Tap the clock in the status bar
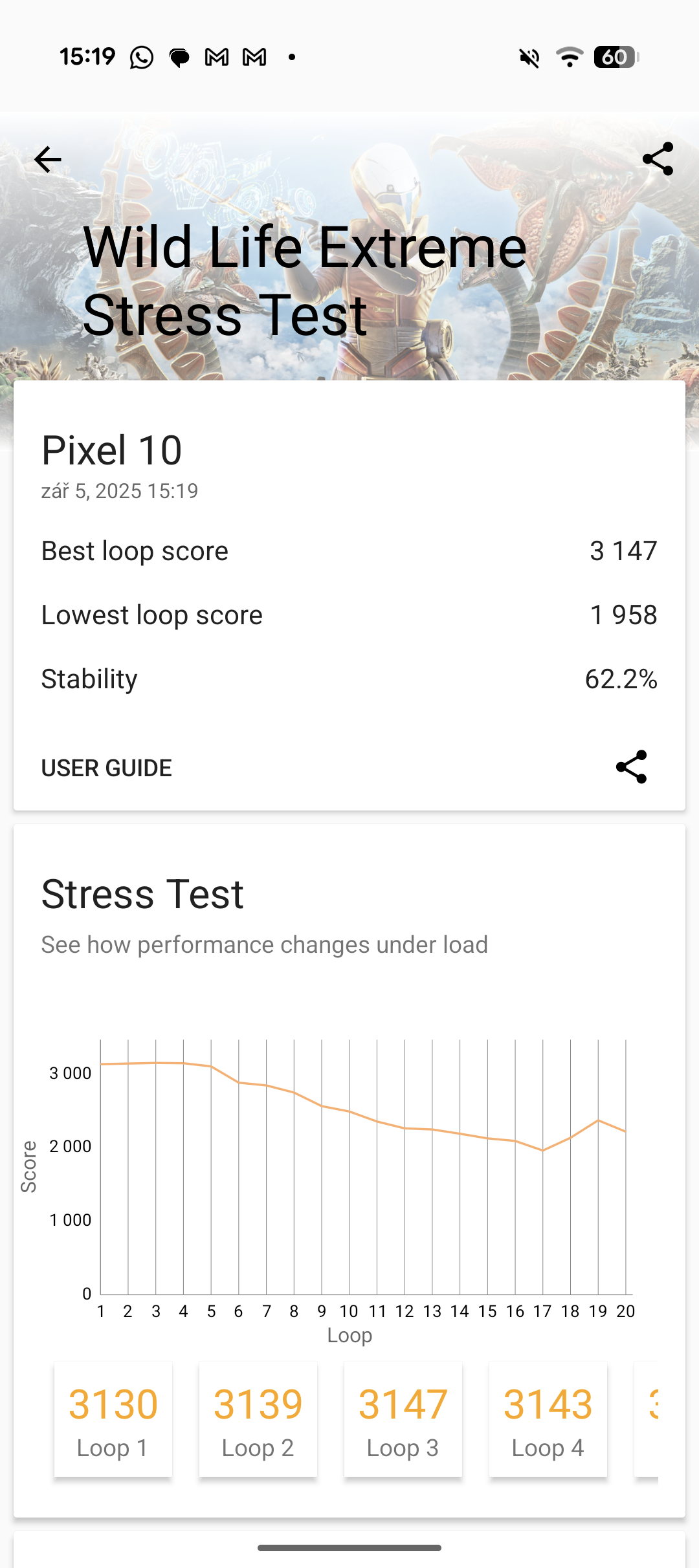Image resolution: width=699 pixels, height=1568 pixels. coord(87,57)
